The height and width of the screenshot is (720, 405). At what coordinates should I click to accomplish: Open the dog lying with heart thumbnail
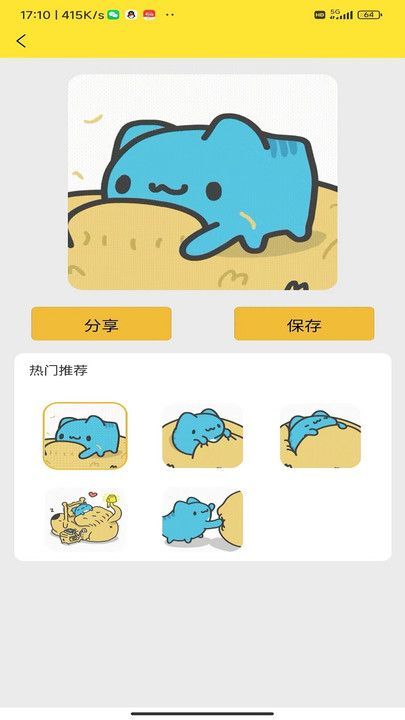pyautogui.click(x=85, y=519)
